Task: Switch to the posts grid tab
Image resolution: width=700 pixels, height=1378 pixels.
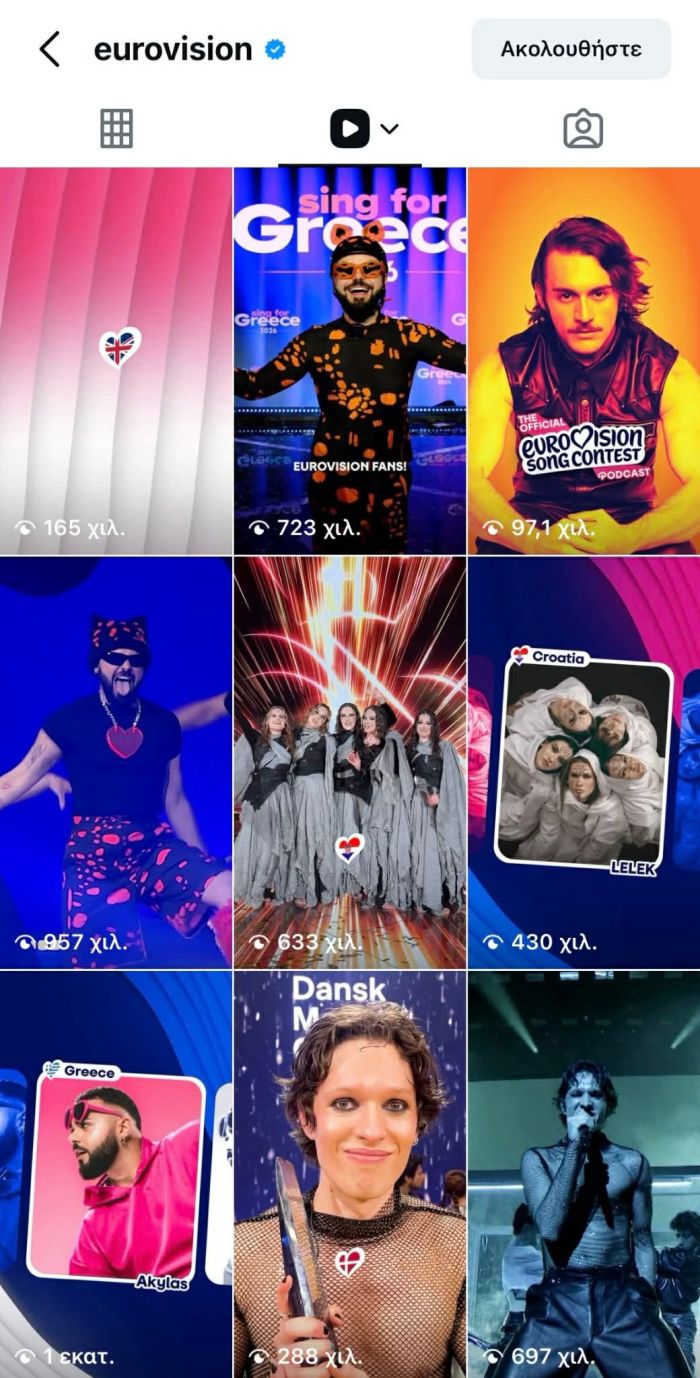Action: (x=116, y=129)
